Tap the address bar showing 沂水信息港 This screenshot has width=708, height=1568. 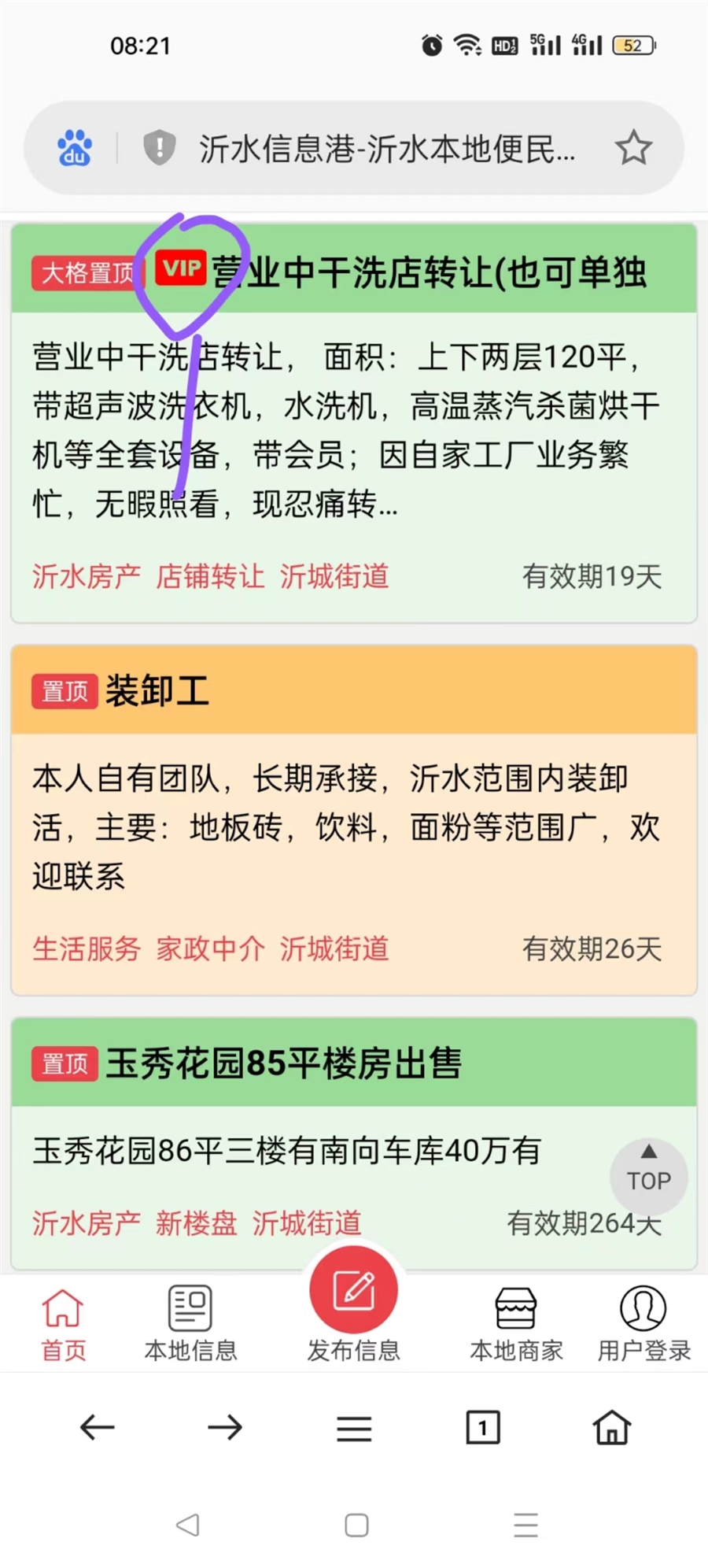tap(385, 148)
